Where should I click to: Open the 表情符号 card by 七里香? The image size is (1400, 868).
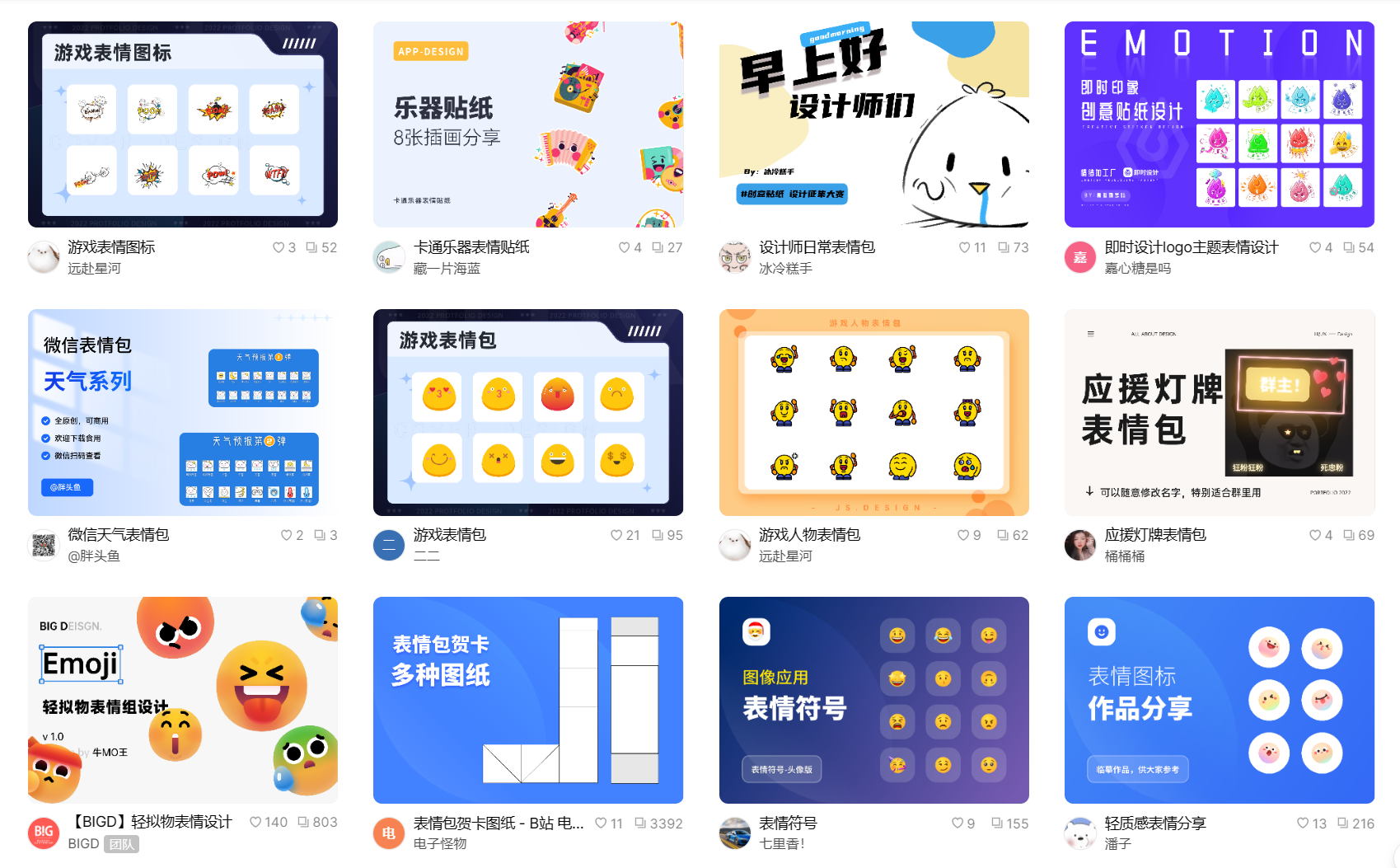(873, 700)
